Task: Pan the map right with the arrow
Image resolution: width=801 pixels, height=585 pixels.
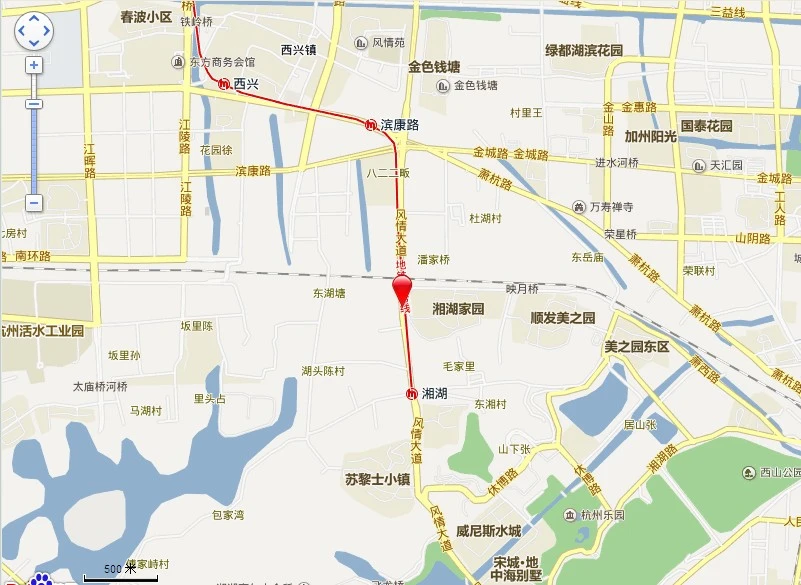Action: (45, 31)
